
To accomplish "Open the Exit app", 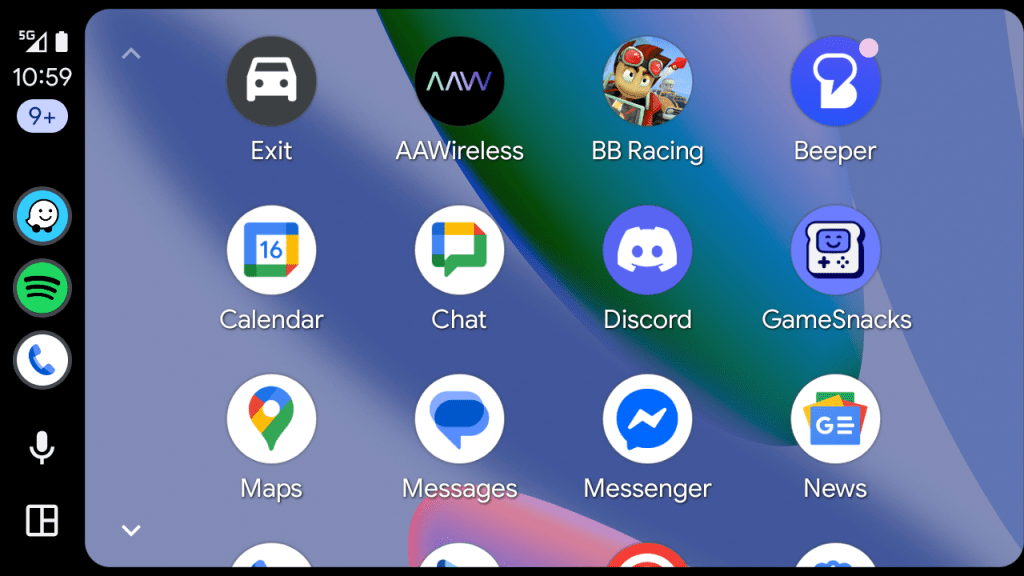I will click(271, 81).
